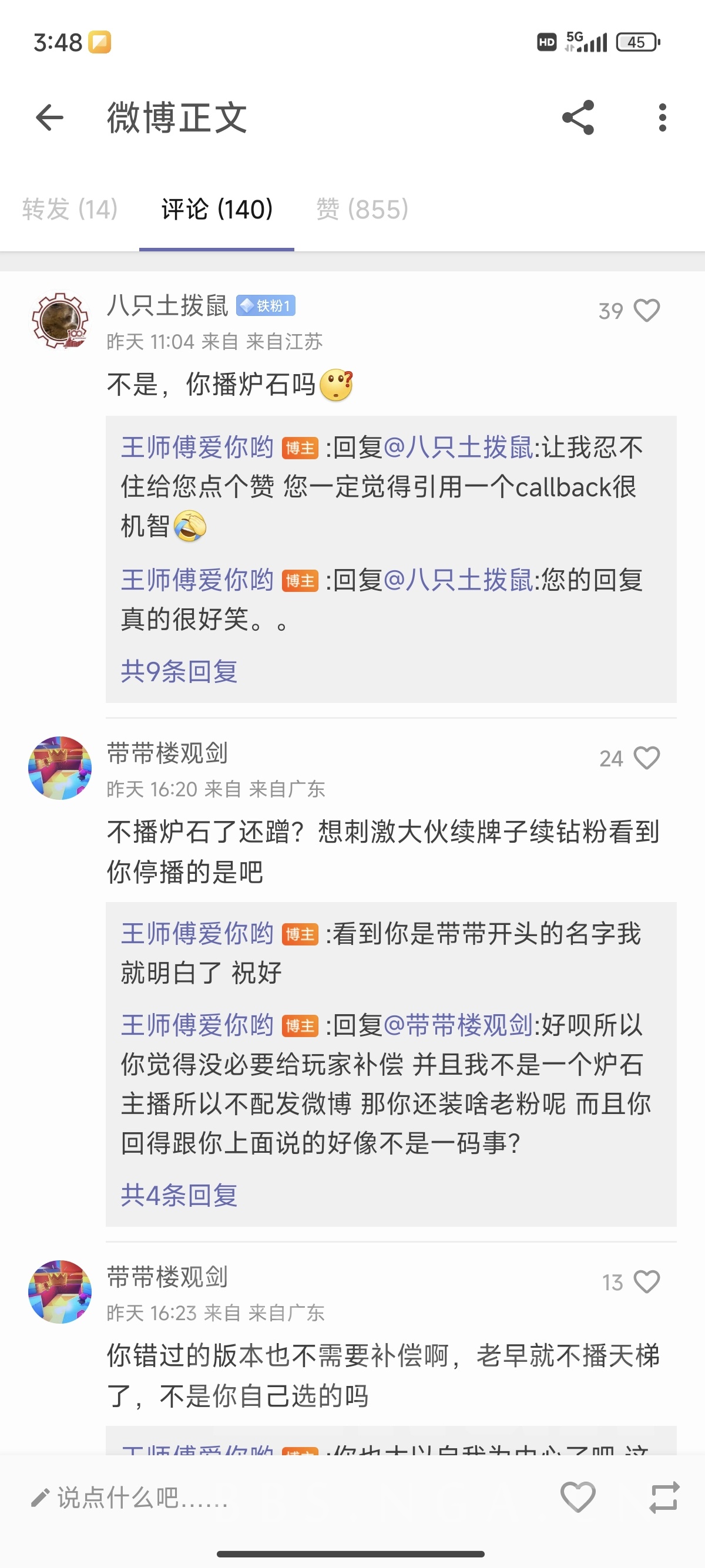705x1568 pixels.
Task: Expand 共9条回复 replies
Action: point(179,671)
